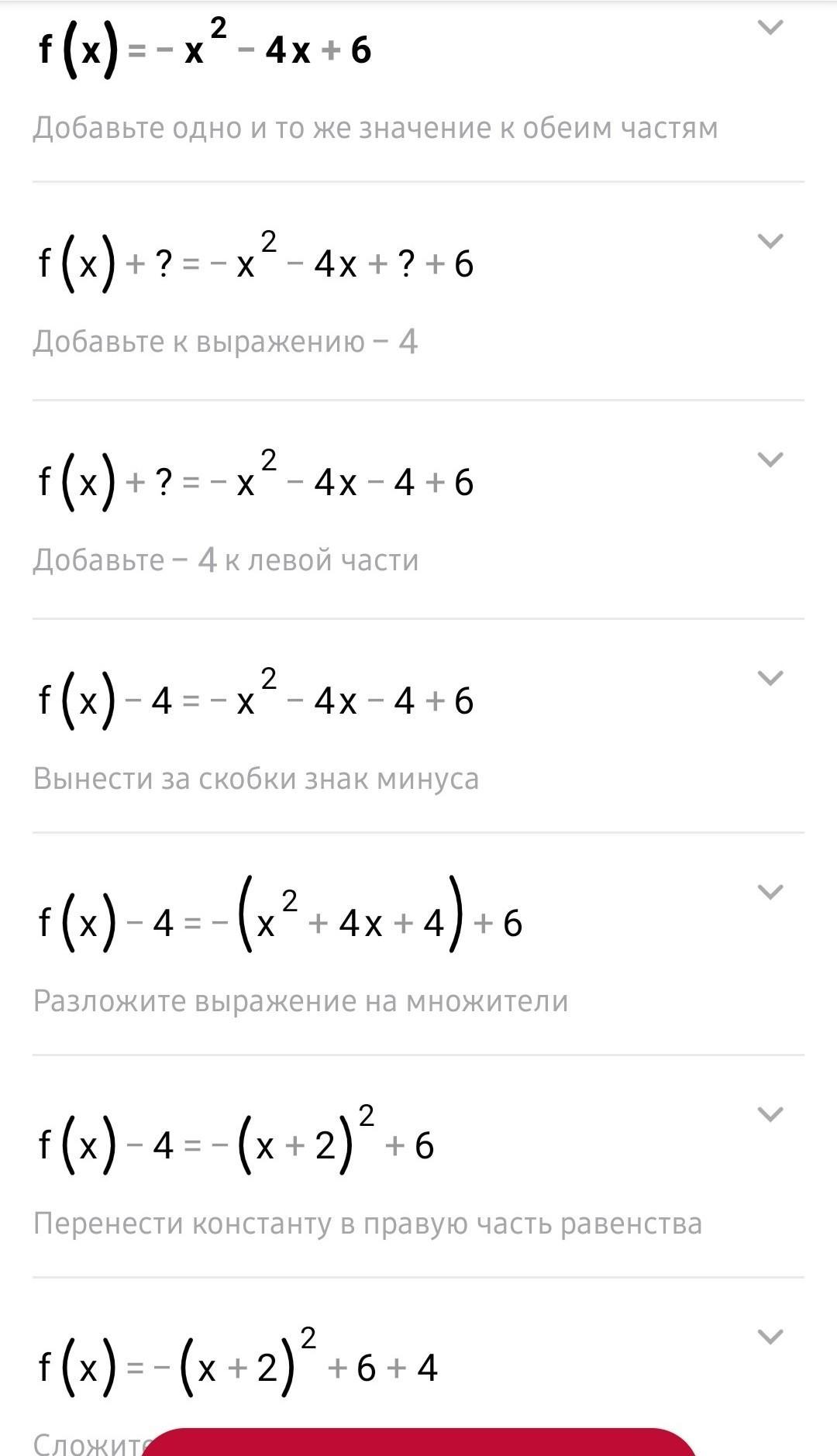837x1456 pixels.
Task: Open details for "Добавьте − 4 к левой части"
Action: (770, 460)
